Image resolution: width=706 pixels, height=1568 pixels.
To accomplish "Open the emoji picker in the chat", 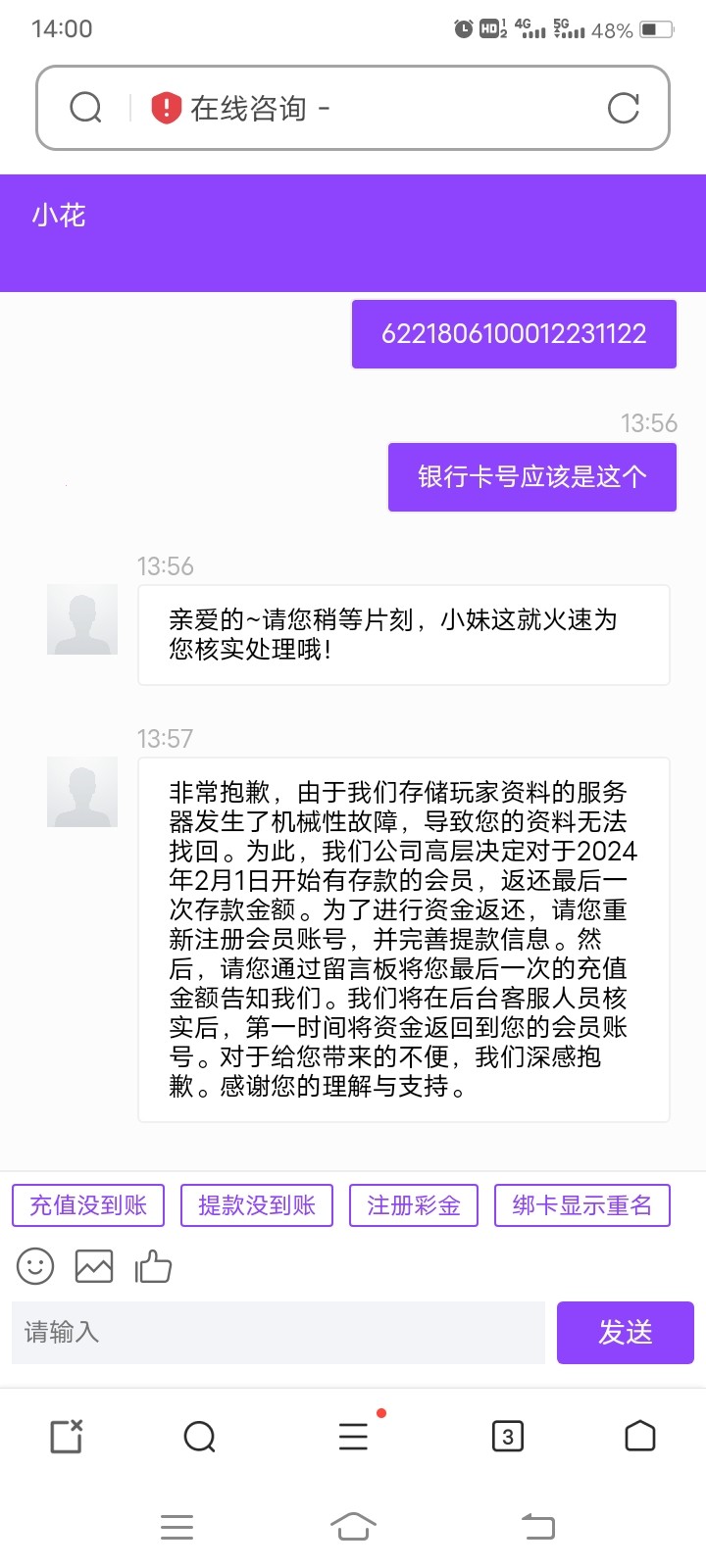I will (x=35, y=1265).
